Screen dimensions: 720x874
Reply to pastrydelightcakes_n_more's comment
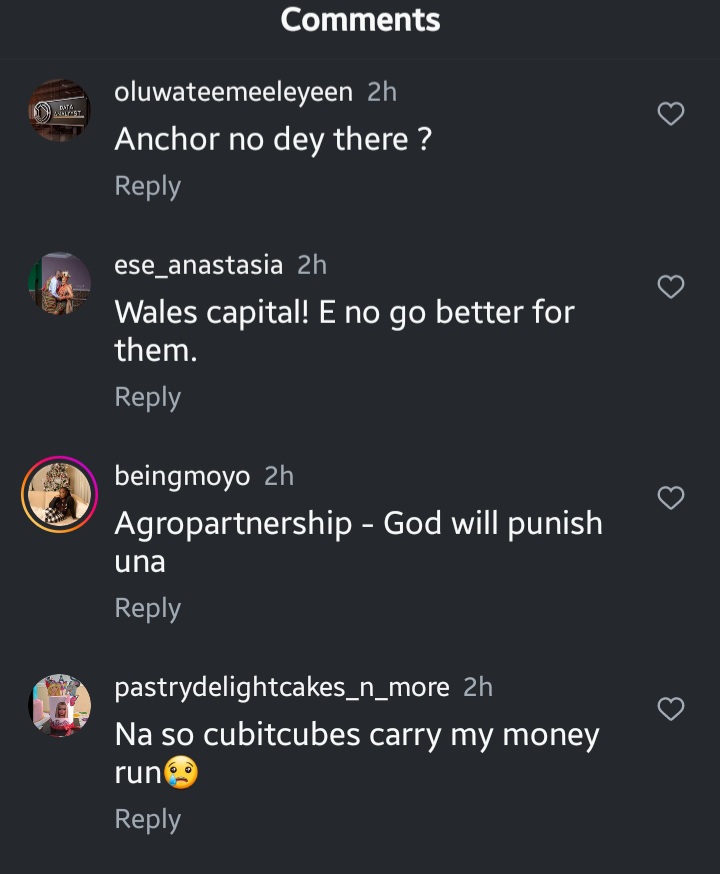pyautogui.click(x=147, y=819)
